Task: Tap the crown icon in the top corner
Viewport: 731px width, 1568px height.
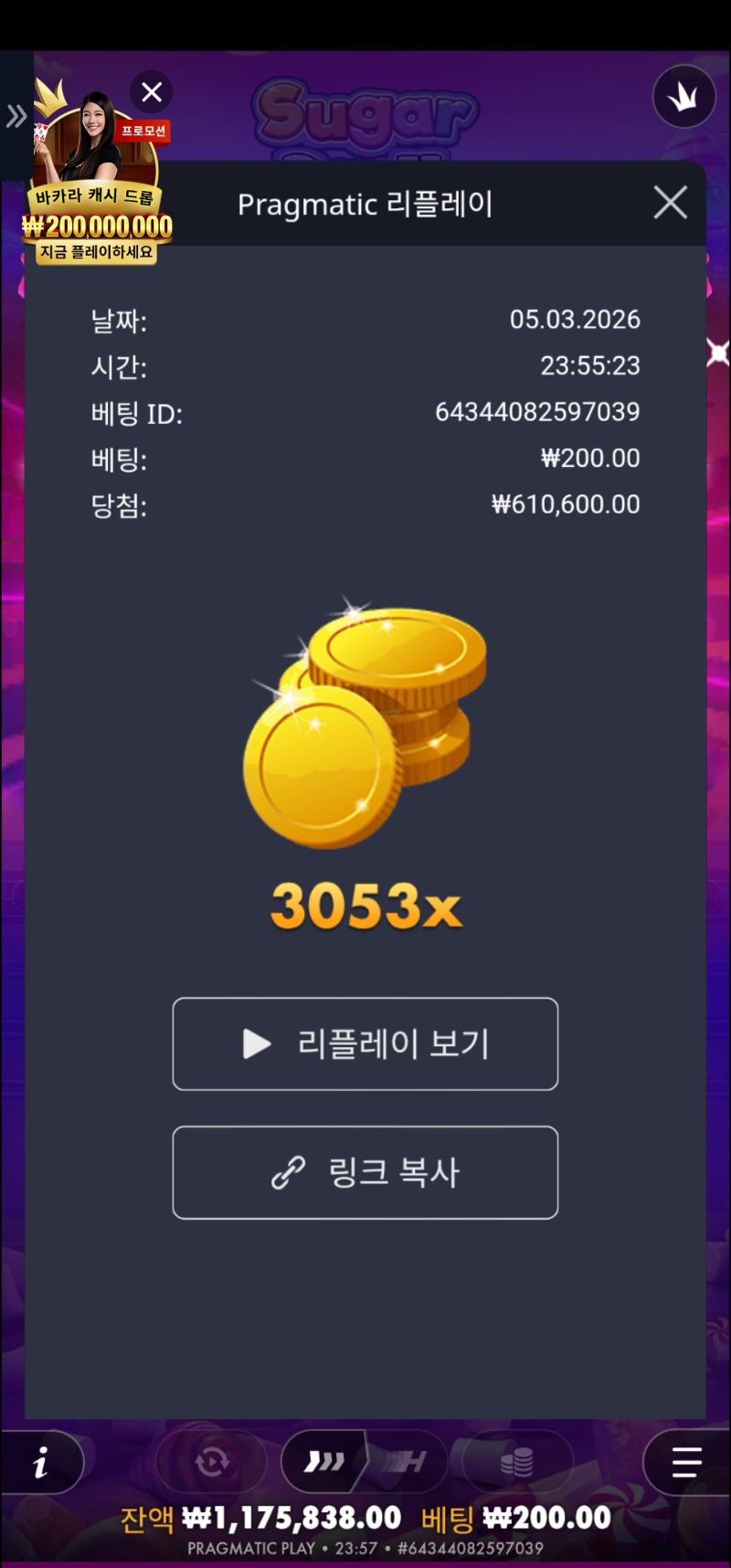Action: click(x=683, y=97)
